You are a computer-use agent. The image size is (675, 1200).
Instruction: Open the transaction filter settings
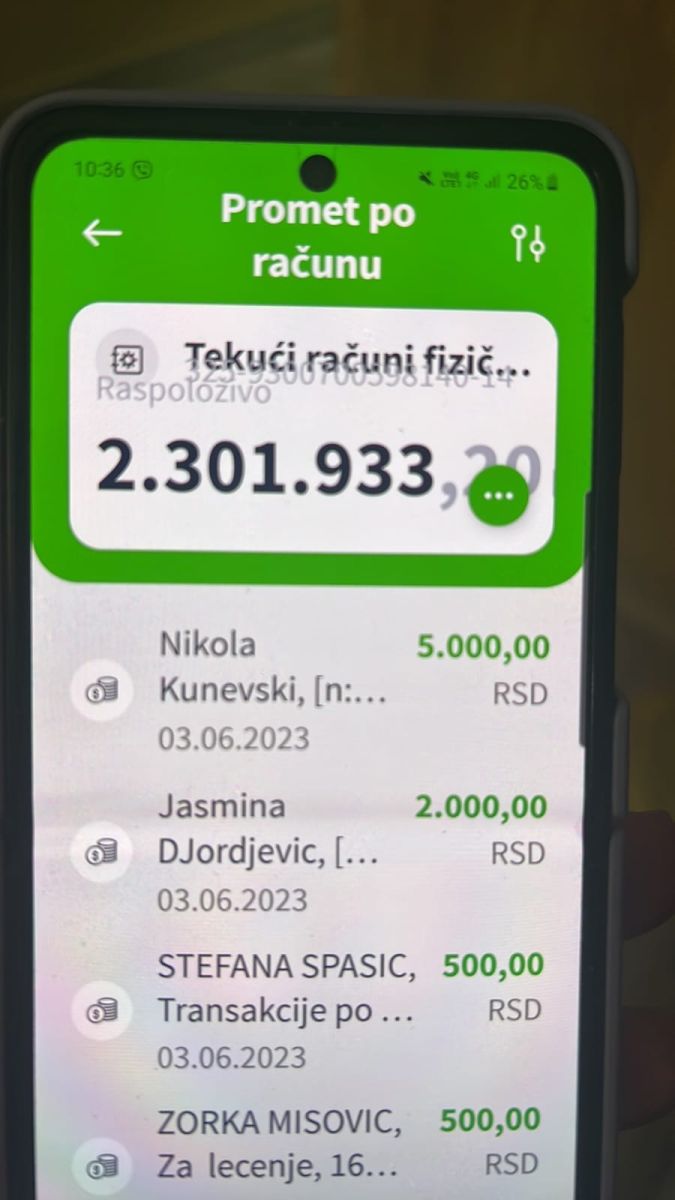tap(528, 243)
